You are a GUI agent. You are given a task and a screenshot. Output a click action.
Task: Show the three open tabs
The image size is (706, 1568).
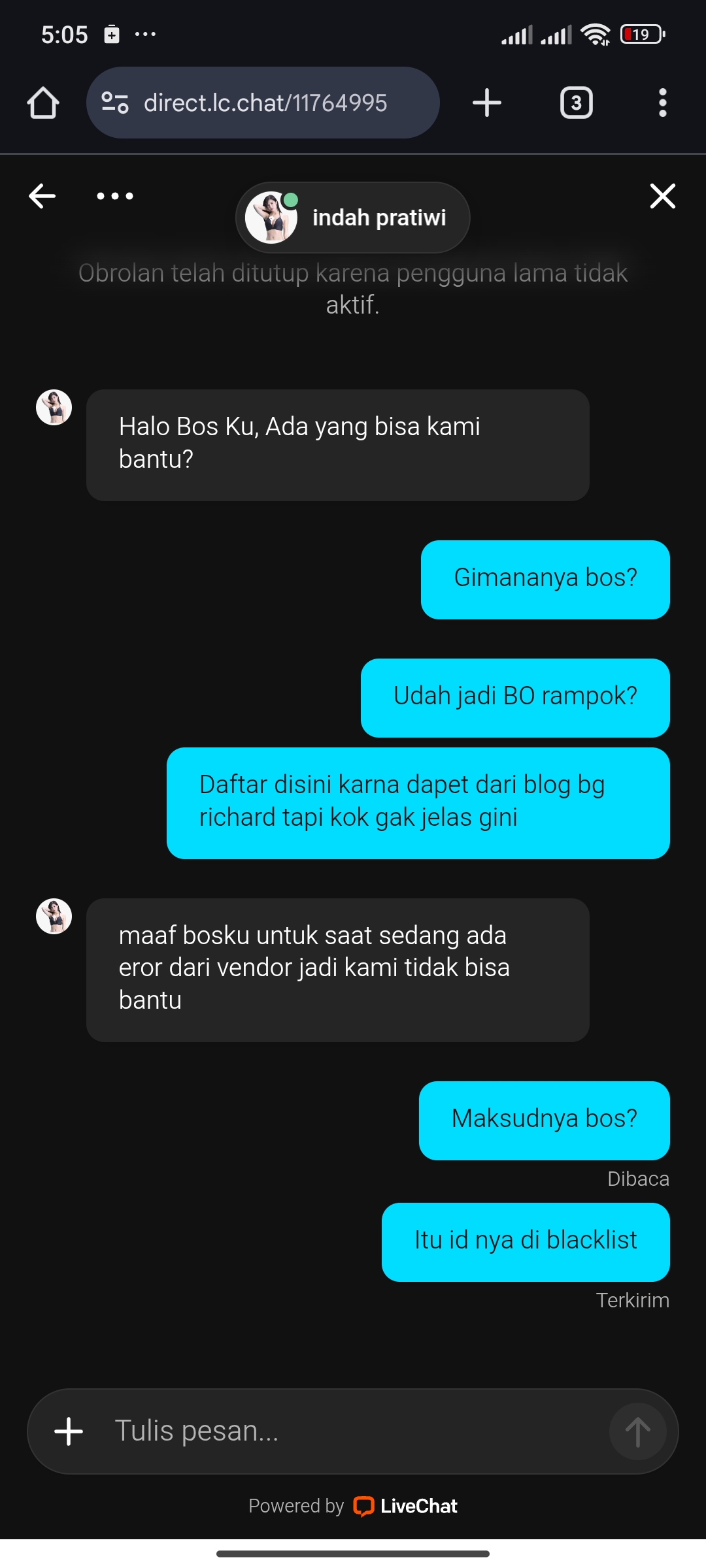pyautogui.click(x=576, y=103)
